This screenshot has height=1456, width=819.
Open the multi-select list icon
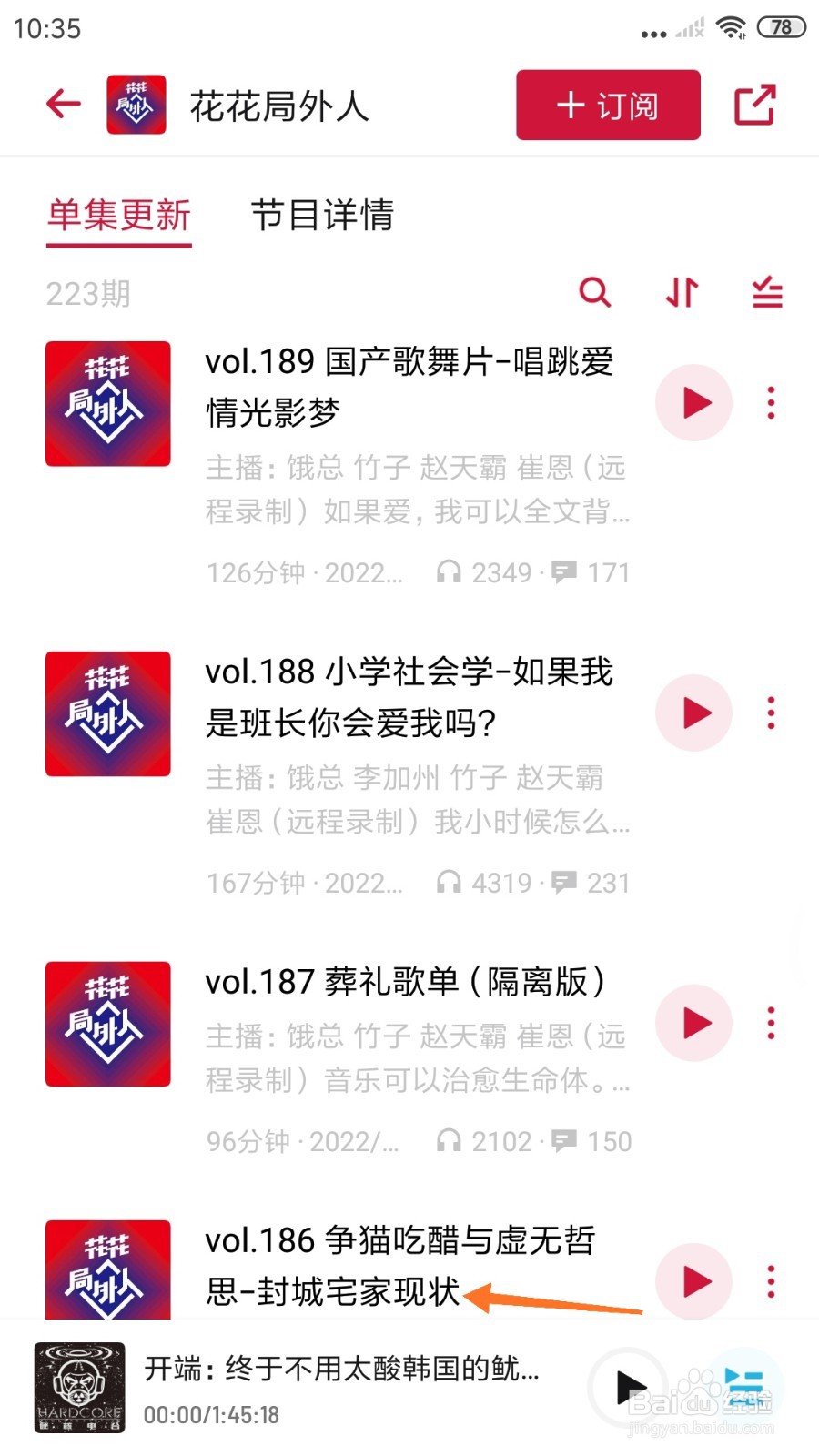(767, 293)
